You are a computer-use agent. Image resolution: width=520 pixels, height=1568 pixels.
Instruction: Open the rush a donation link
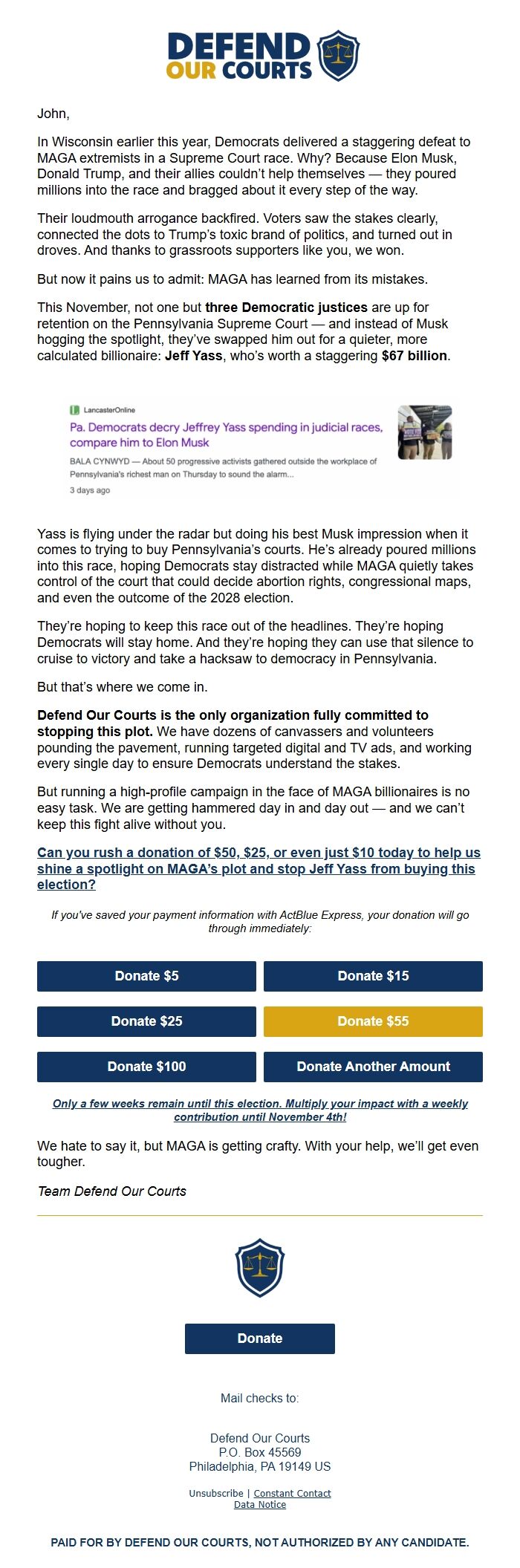point(259,868)
